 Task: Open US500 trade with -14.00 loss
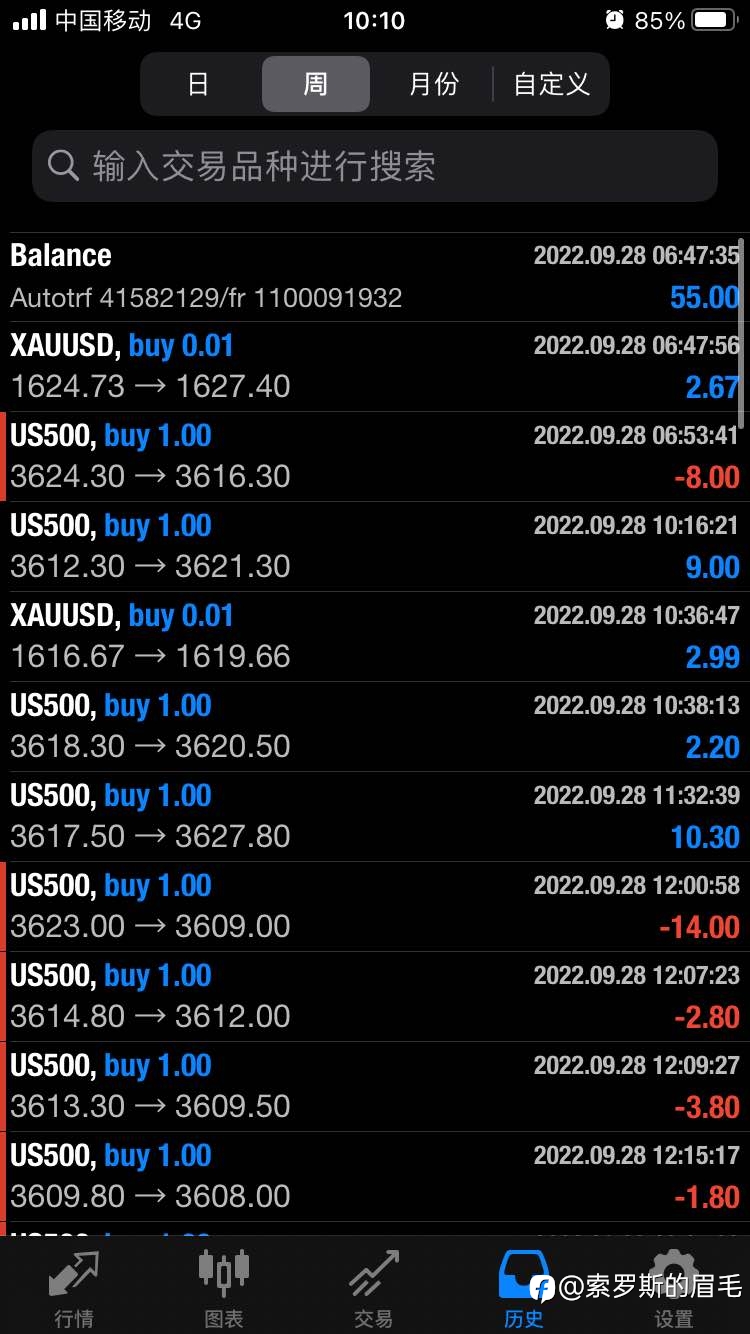[375, 907]
